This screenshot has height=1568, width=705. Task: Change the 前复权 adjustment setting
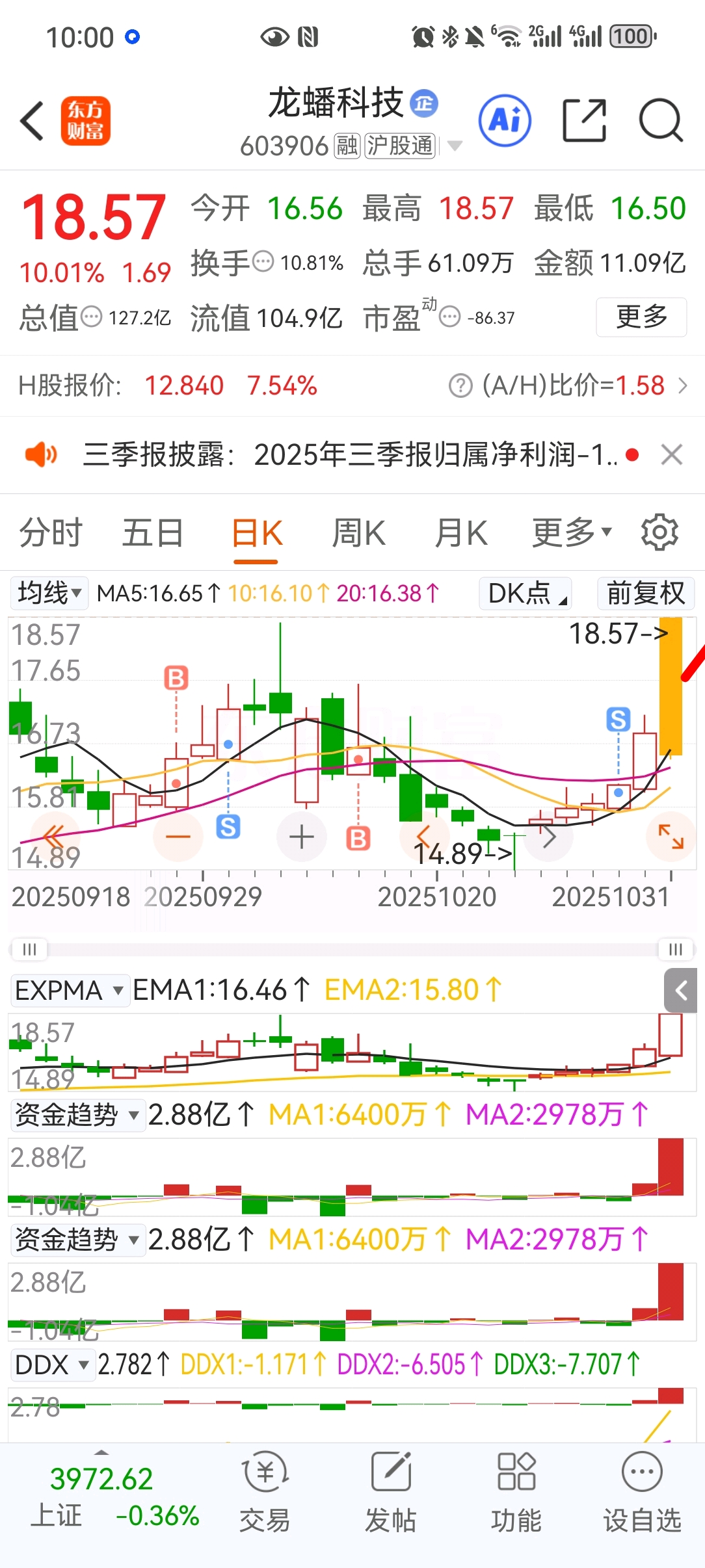[x=646, y=593]
